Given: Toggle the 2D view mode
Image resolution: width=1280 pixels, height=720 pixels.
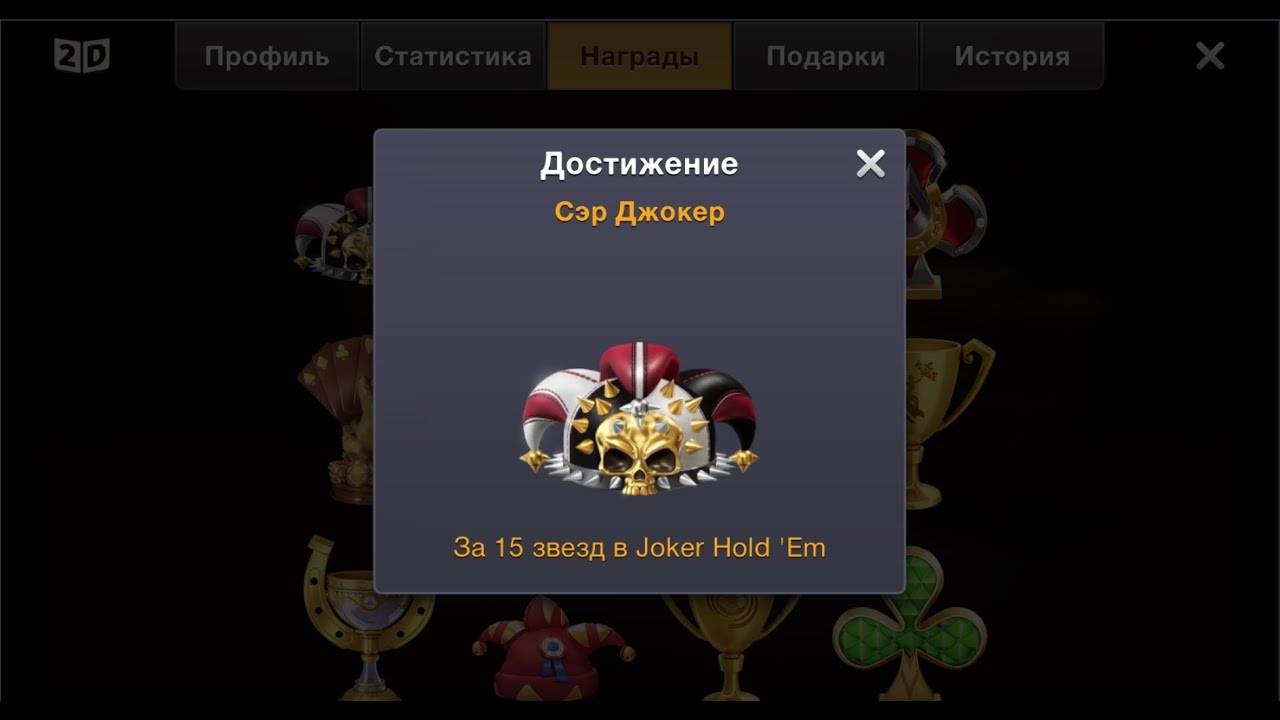Looking at the screenshot, I should [81, 56].
